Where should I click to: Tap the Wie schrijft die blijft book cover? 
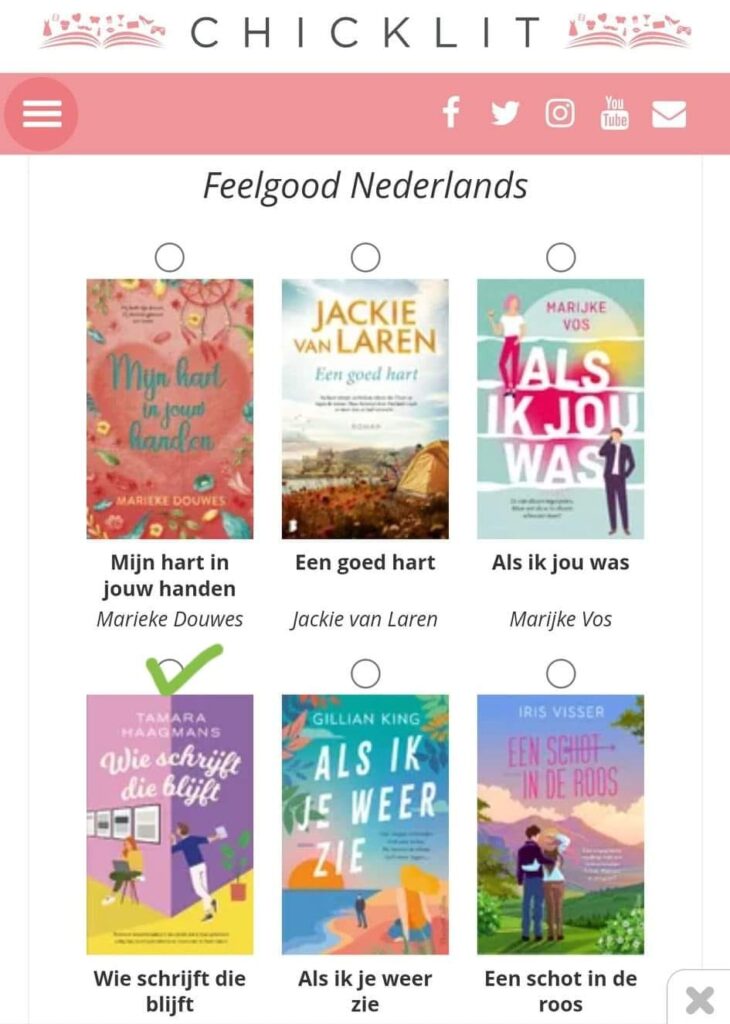tap(170, 824)
